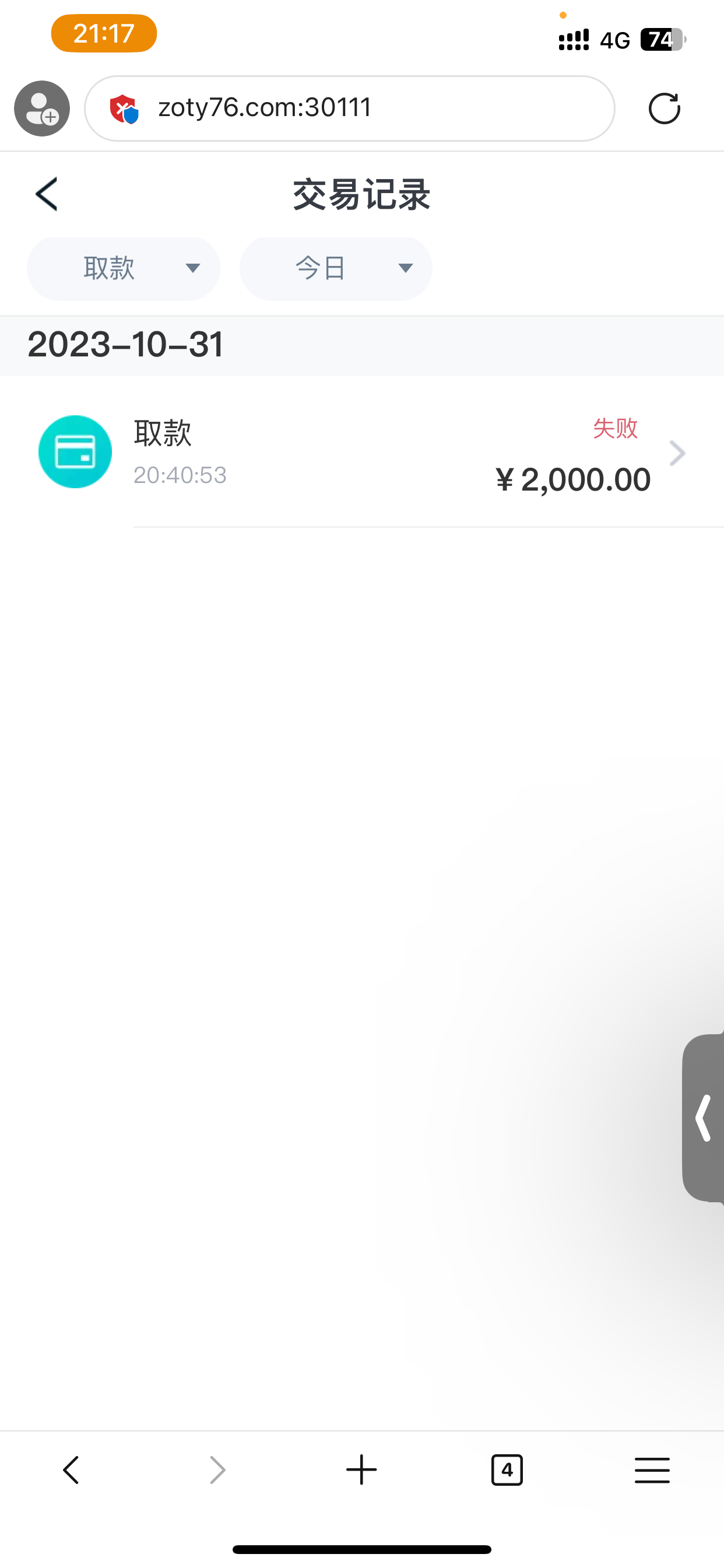Open the browser hamburger menu
The height and width of the screenshot is (1568, 724).
(x=652, y=1470)
